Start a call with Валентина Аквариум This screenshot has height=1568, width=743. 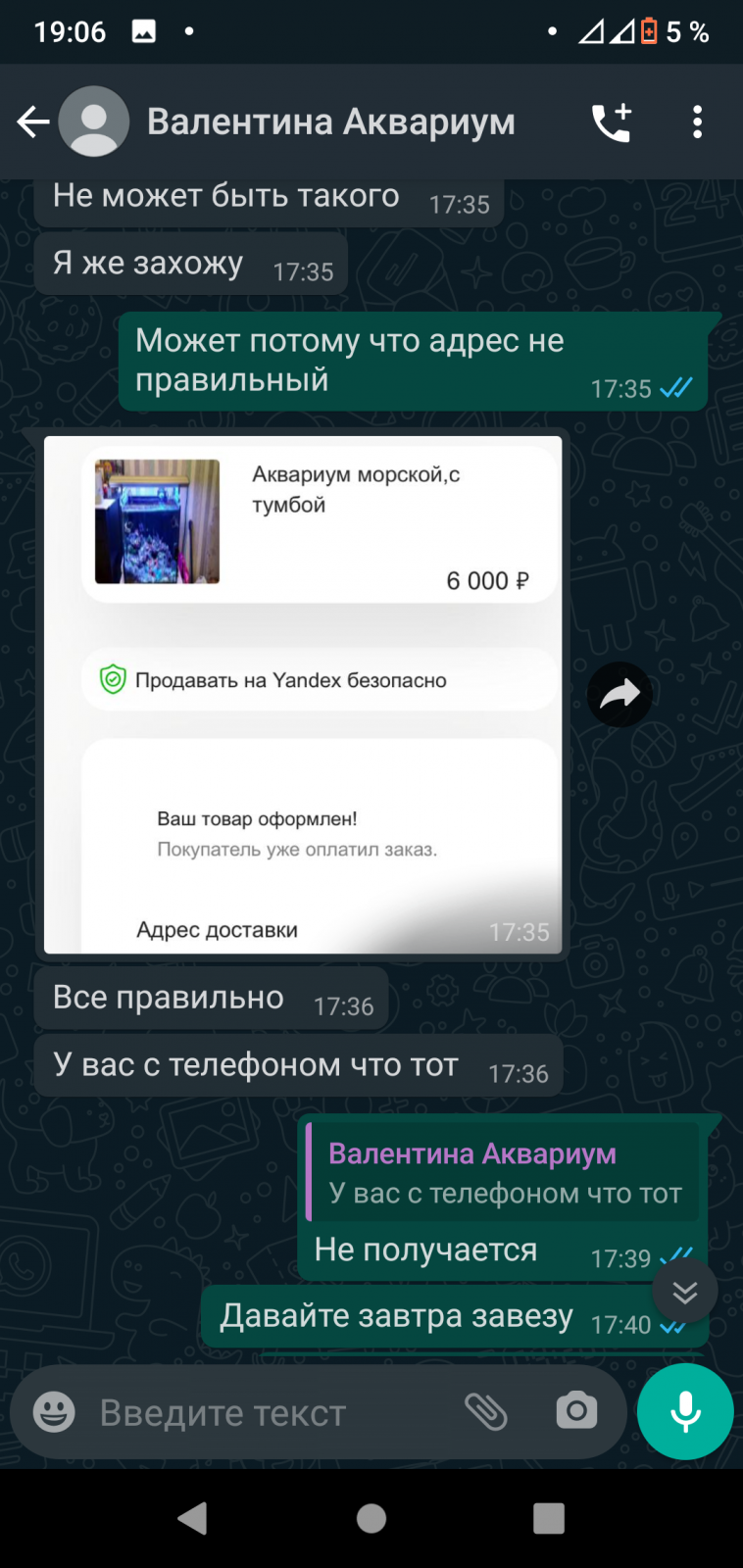click(x=612, y=122)
